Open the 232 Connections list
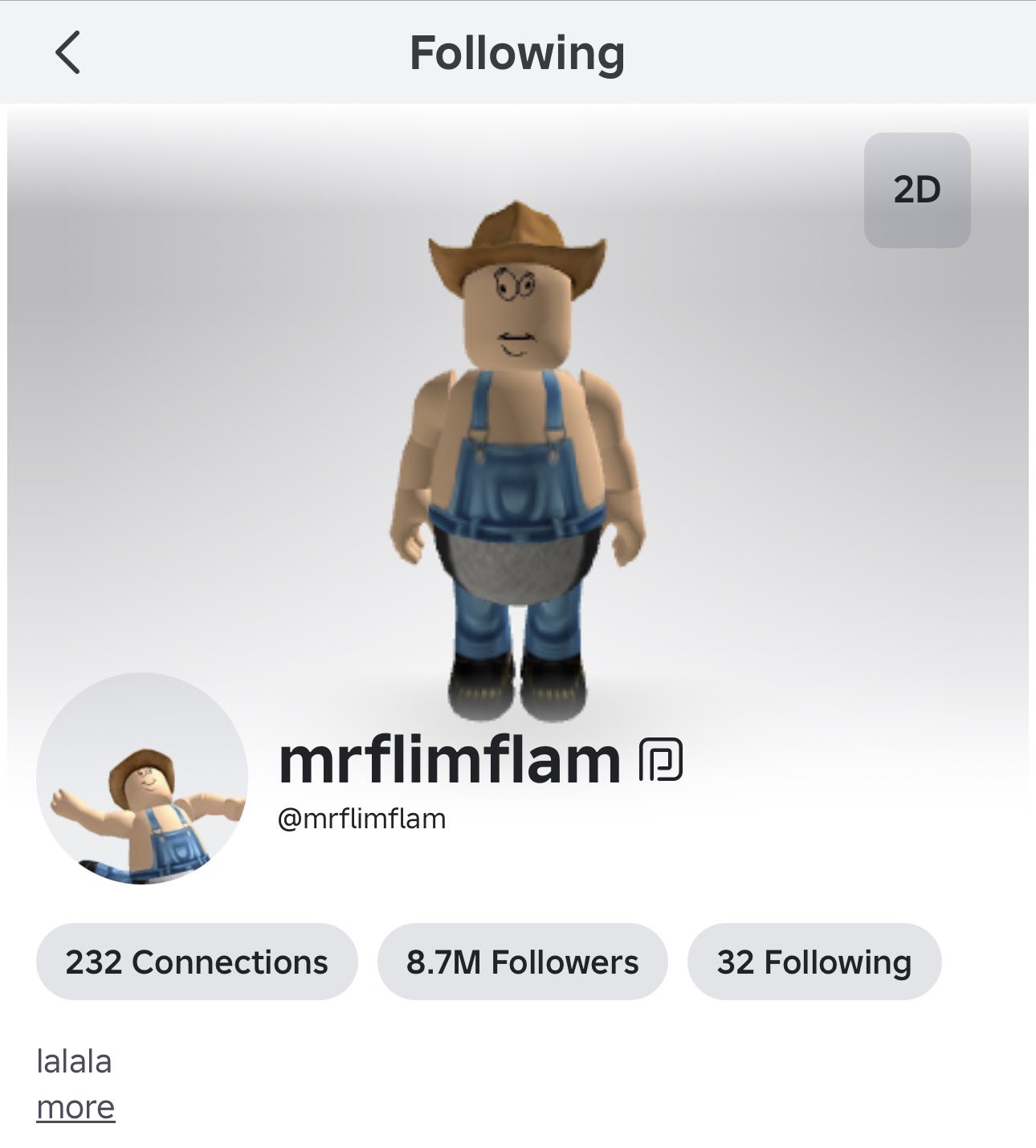 (x=197, y=962)
